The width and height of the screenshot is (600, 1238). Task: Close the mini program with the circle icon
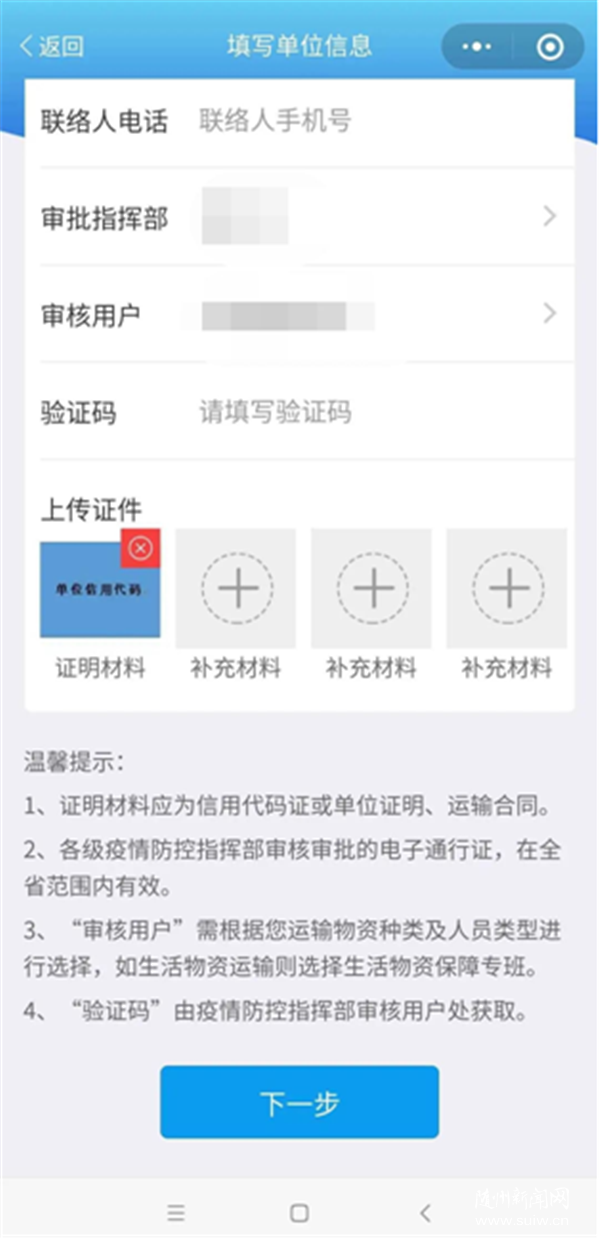(x=550, y=47)
